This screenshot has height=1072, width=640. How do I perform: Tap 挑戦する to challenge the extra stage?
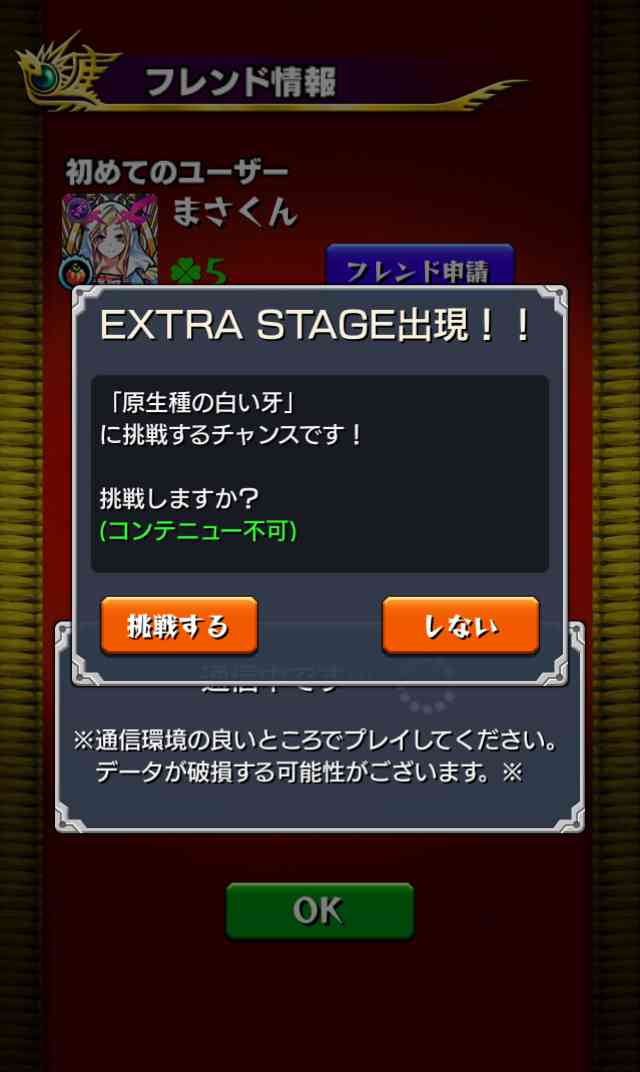click(179, 627)
